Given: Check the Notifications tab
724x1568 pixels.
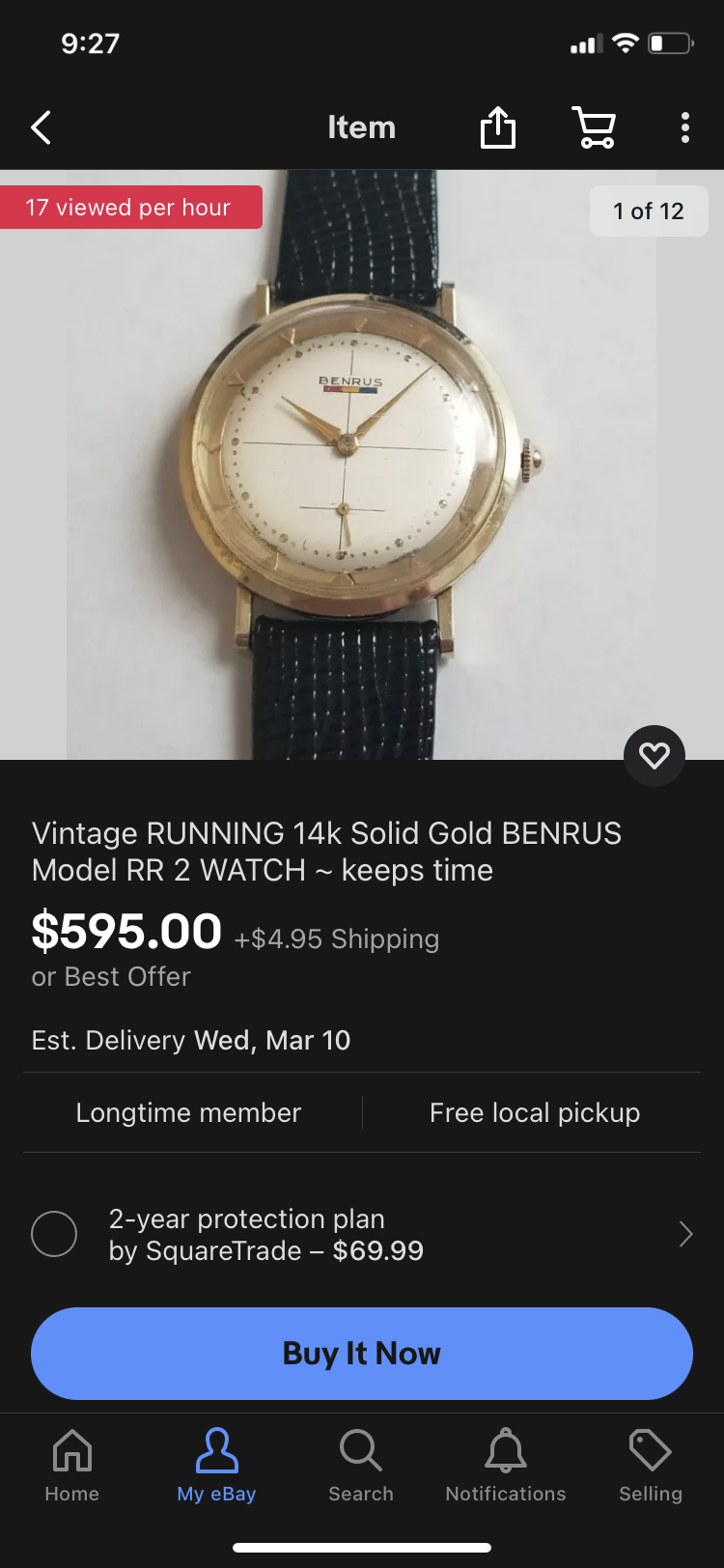Looking at the screenshot, I should point(506,1465).
